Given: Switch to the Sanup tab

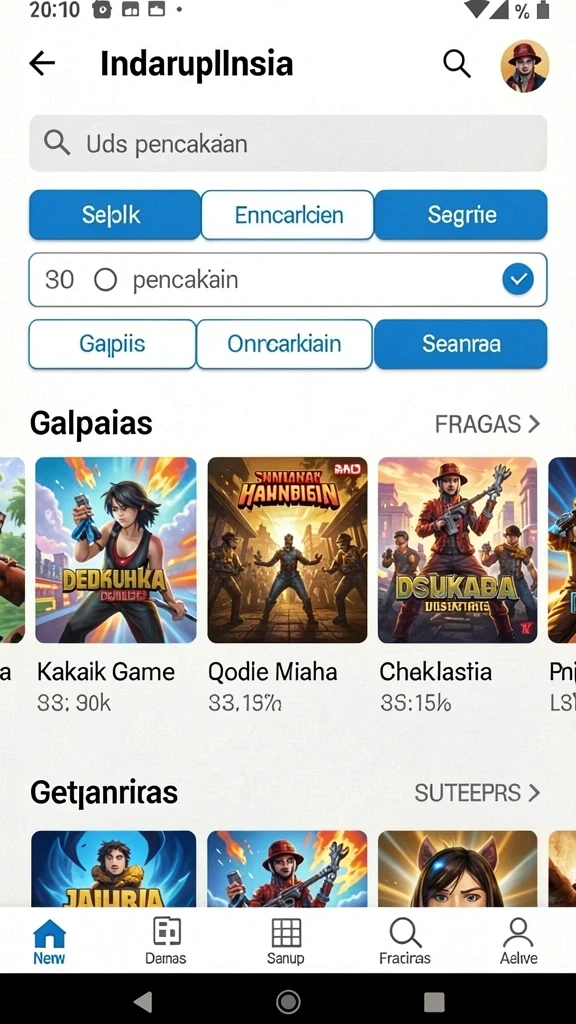Looking at the screenshot, I should tap(285, 941).
